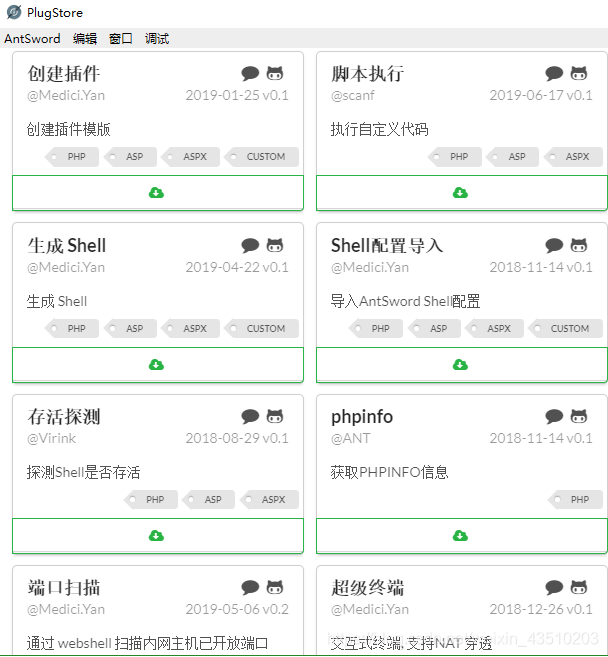
Task: Download the 生成 Shell plugin
Action: click(x=157, y=364)
